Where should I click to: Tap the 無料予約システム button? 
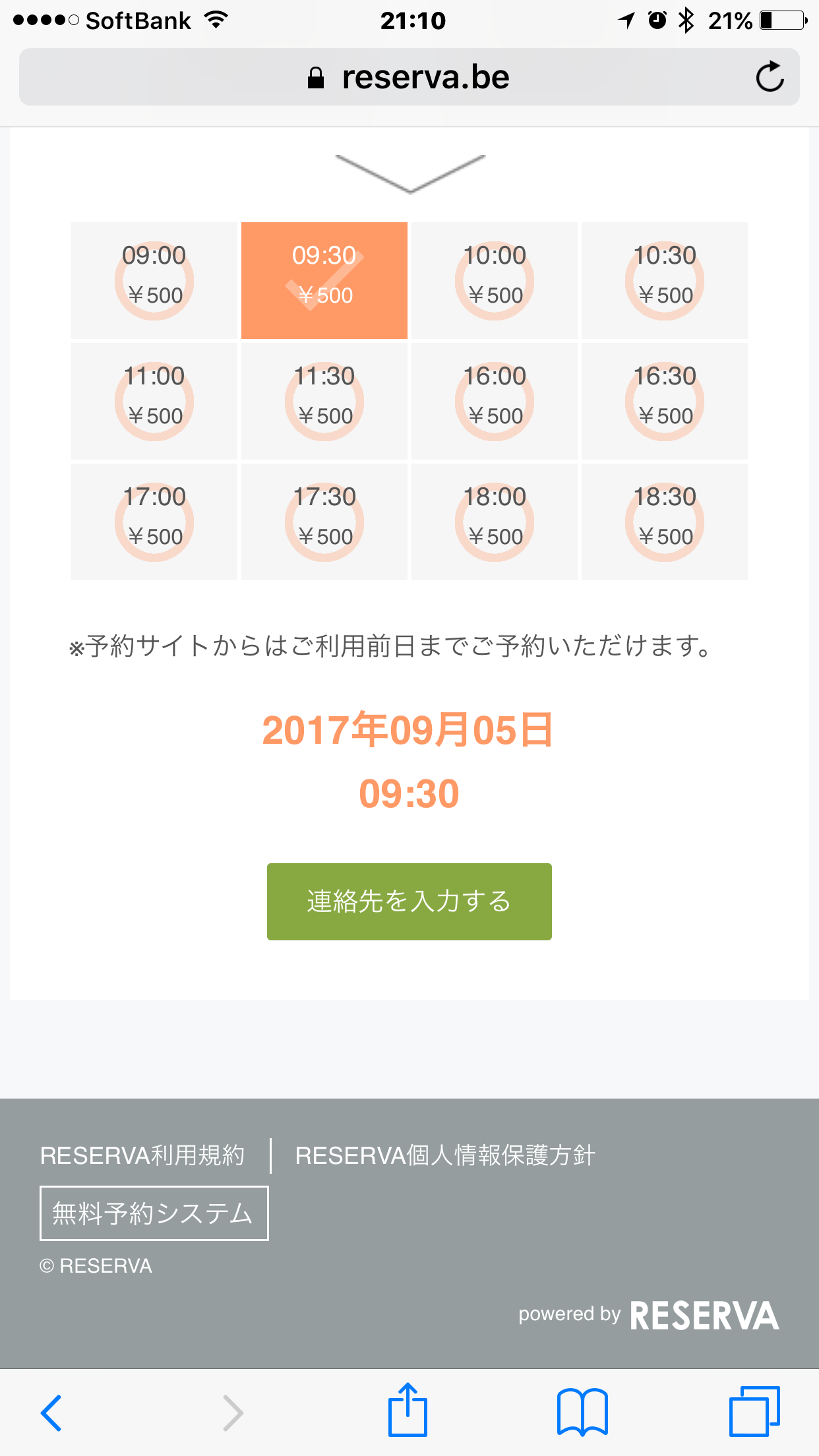tap(154, 1213)
